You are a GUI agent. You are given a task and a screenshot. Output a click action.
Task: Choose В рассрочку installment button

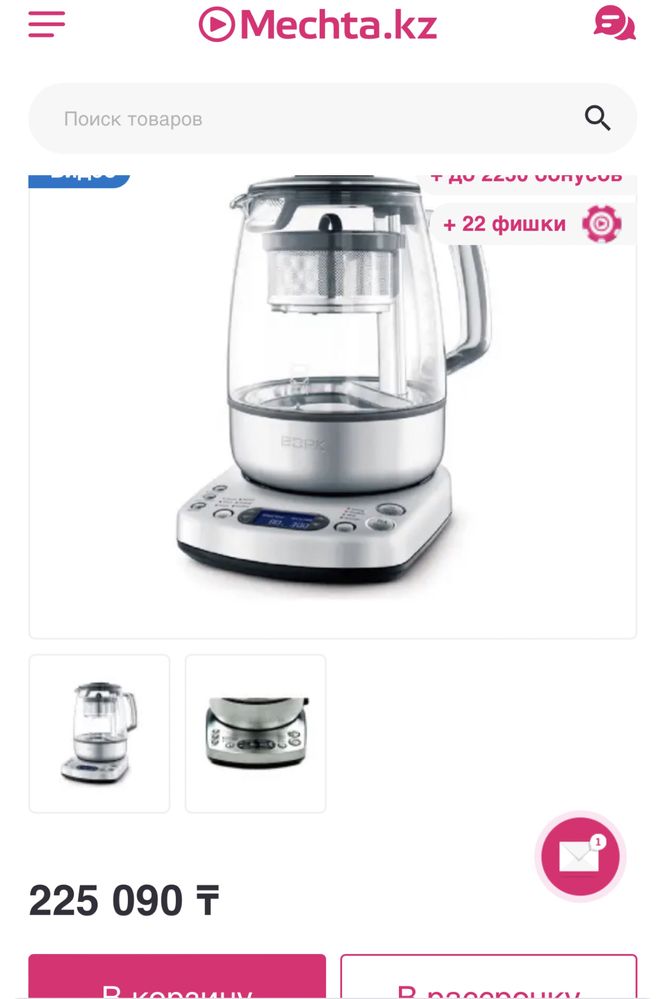tap(488, 980)
